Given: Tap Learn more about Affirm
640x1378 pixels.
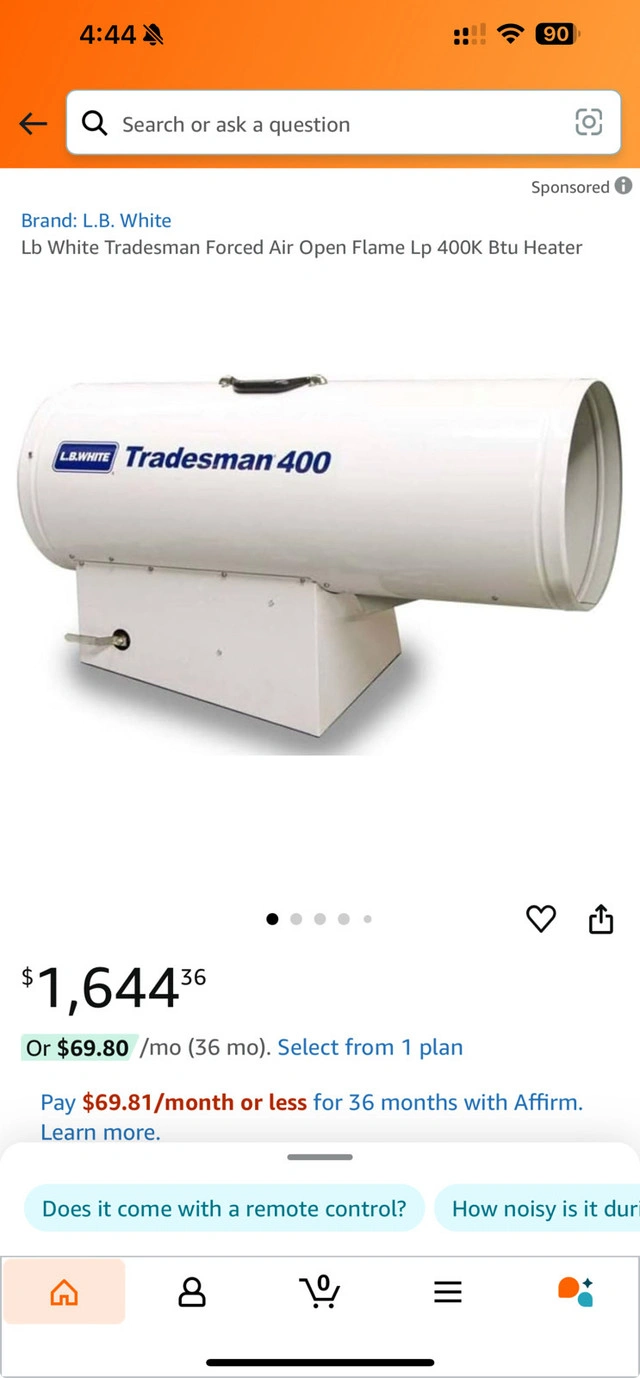Looking at the screenshot, I should 100,1132.
